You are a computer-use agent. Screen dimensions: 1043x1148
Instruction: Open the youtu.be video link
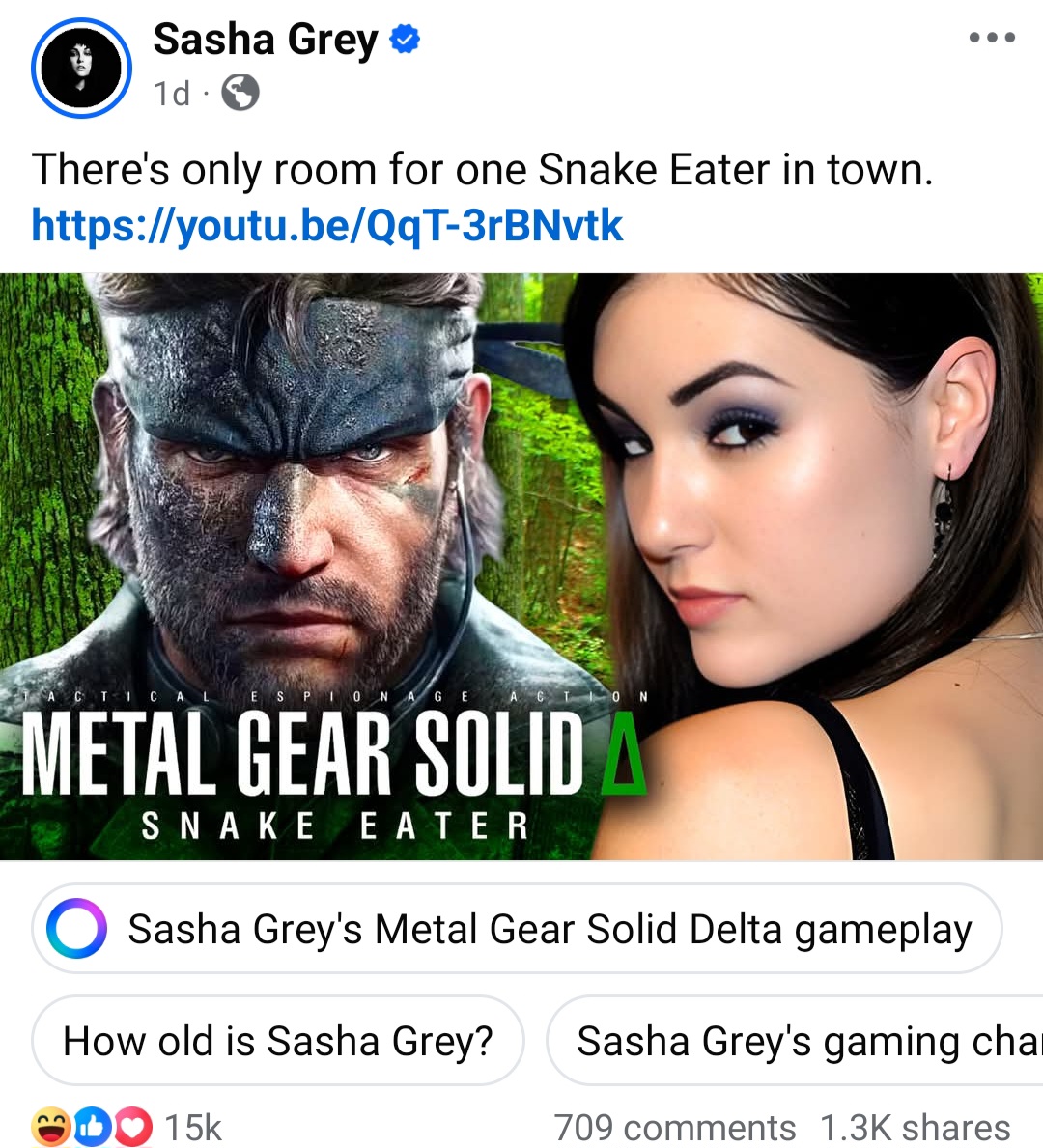tap(327, 225)
